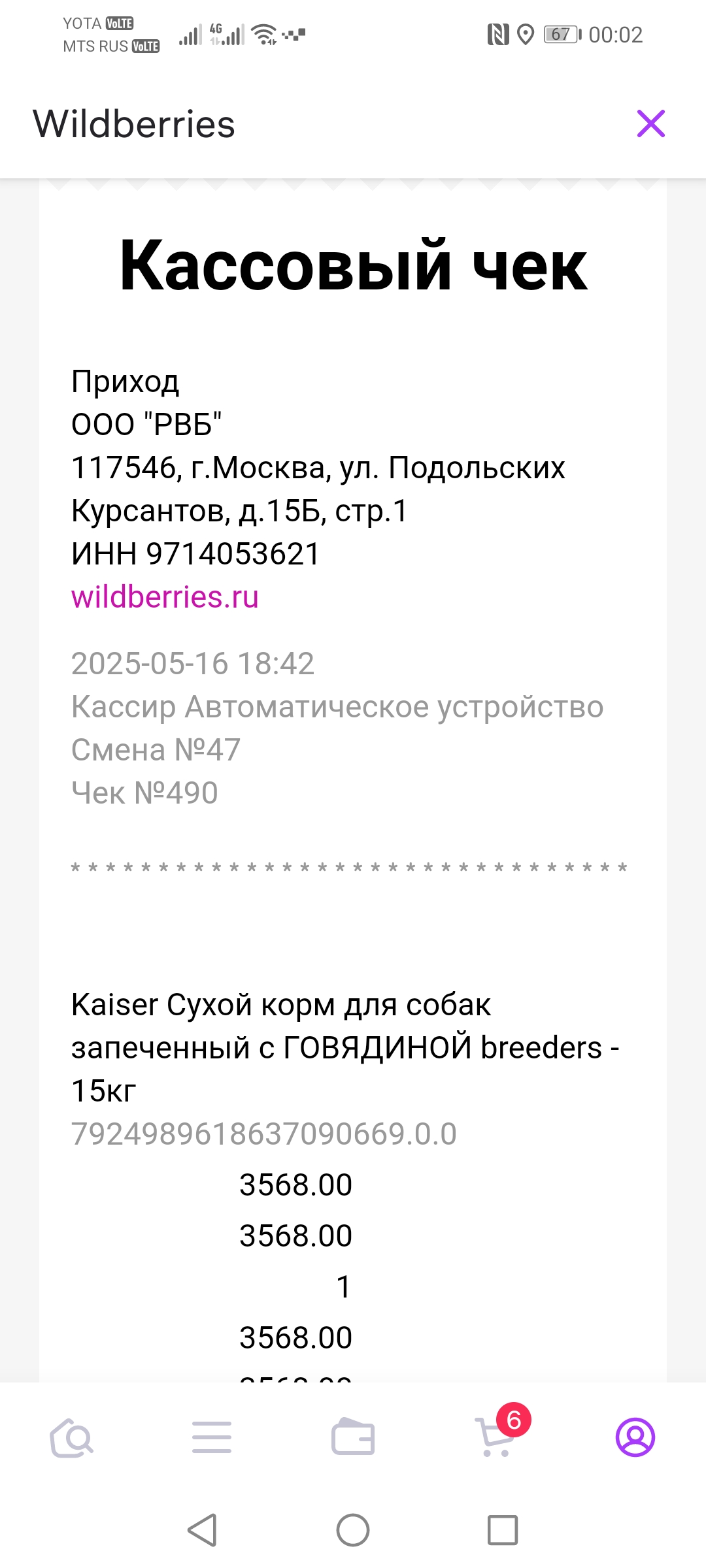The height and width of the screenshot is (1568, 706).
Task: Go to the home search tab
Action: [71, 1439]
